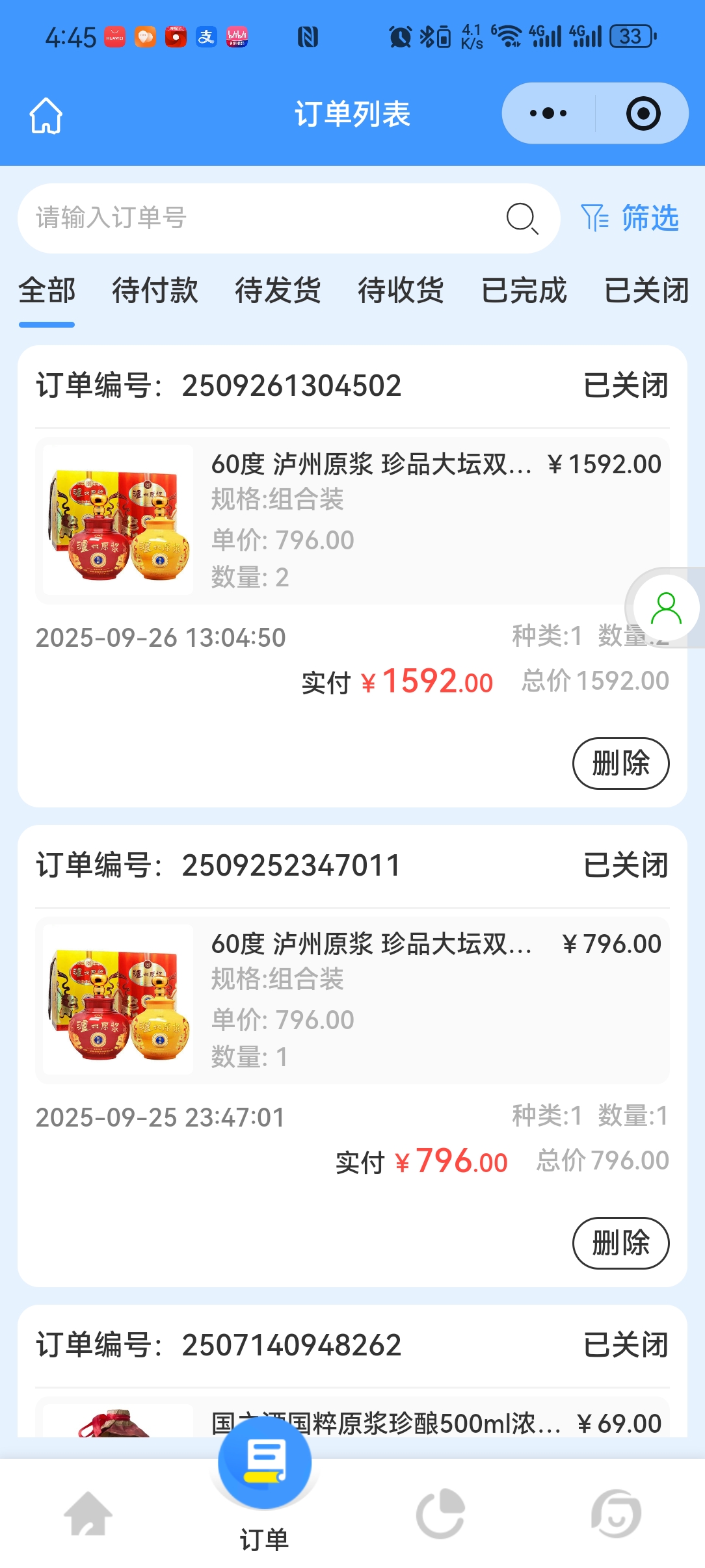The height and width of the screenshot is (1568, 705).
Task: Tap the order number input field
Action: (260, 217)
